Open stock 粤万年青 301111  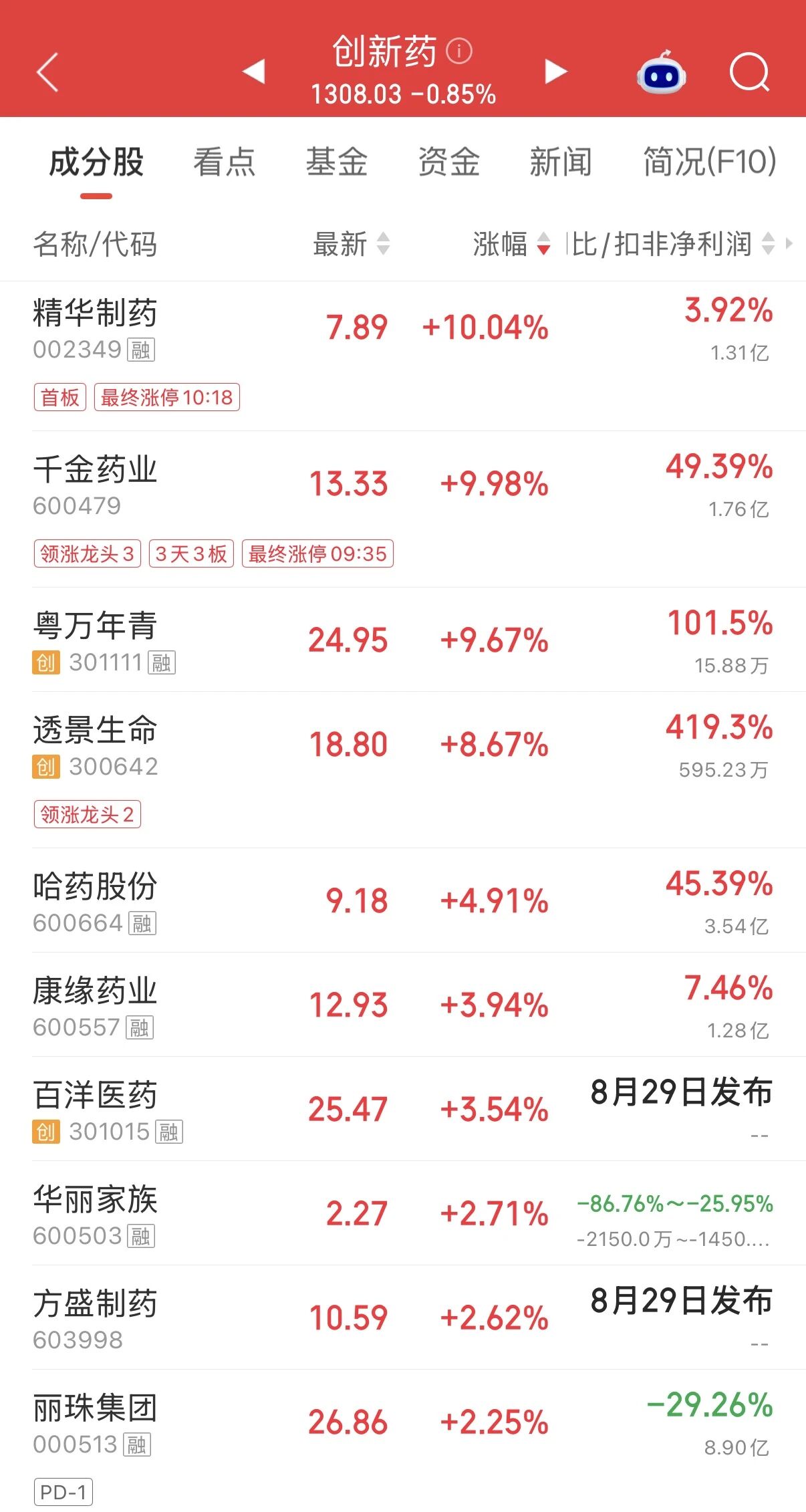(403, 640)
